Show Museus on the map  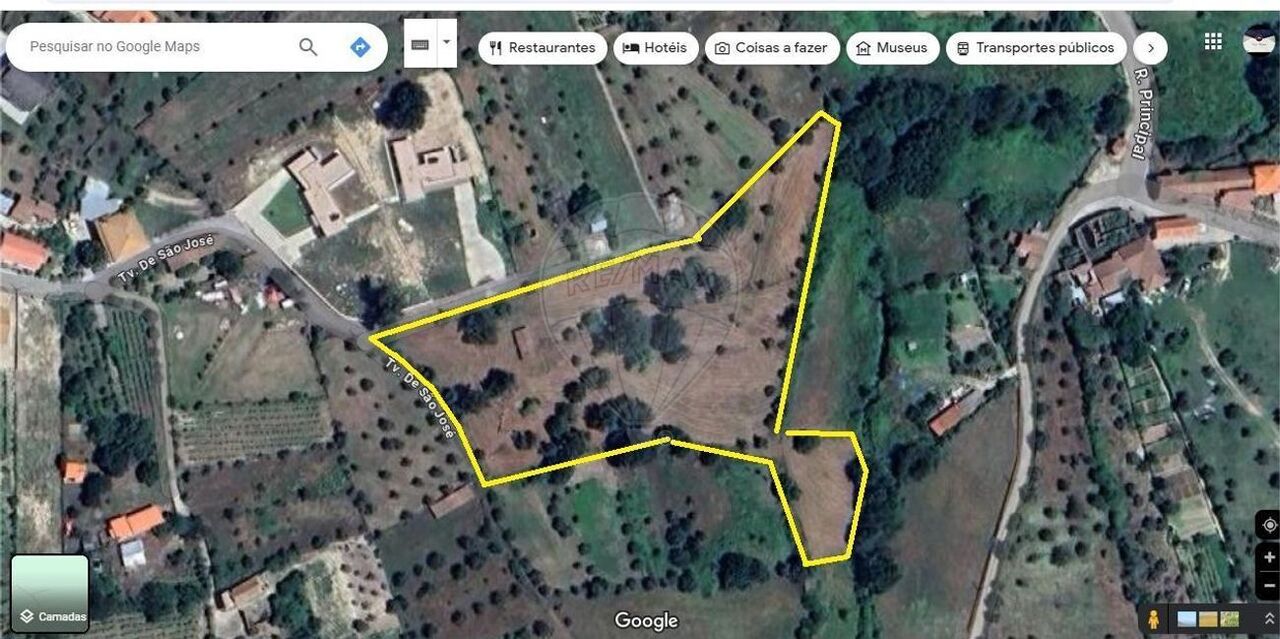pyautogui.click(x=892, y=48)
